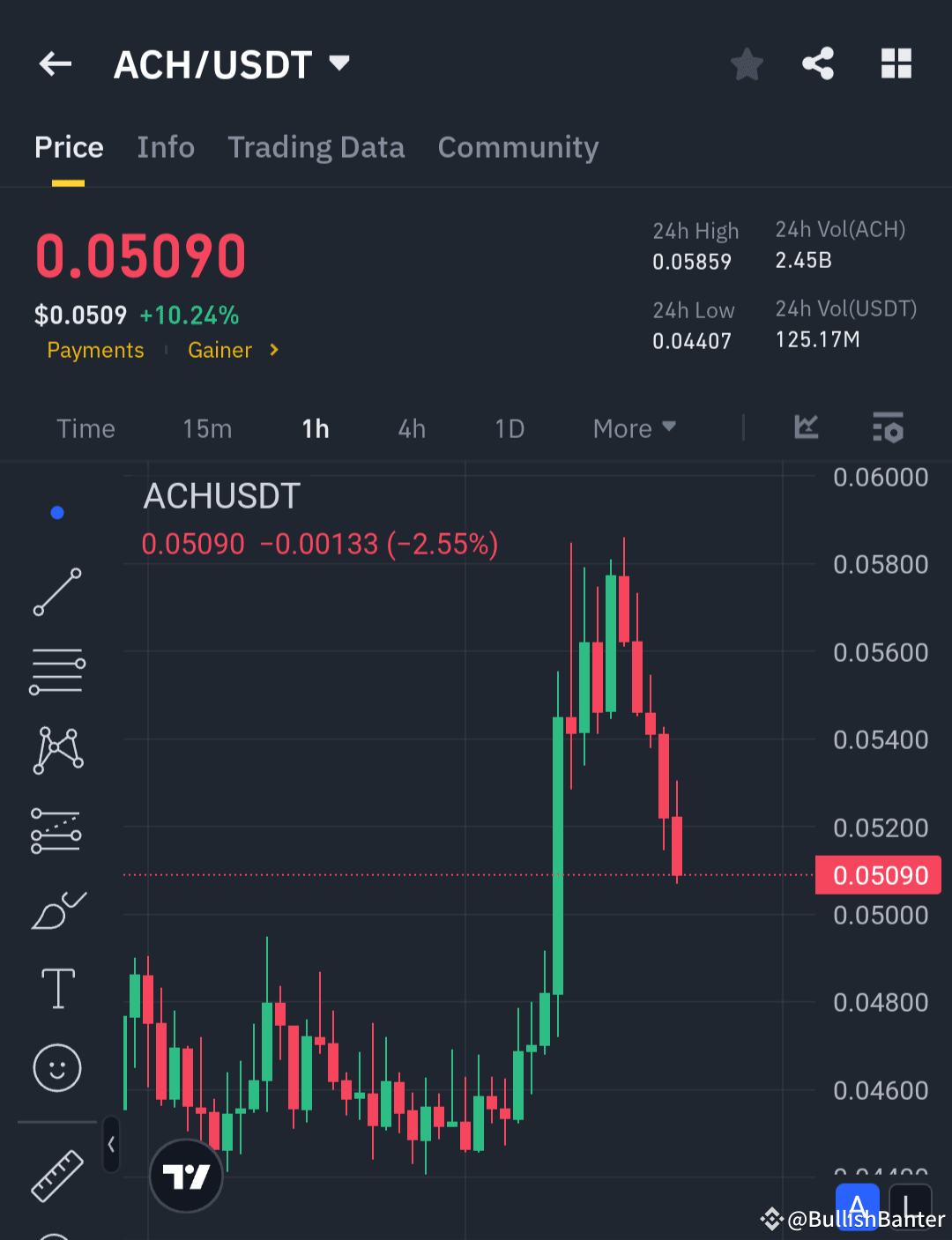Collapse the drawing toolbar with the chevron

(111, 1143)
